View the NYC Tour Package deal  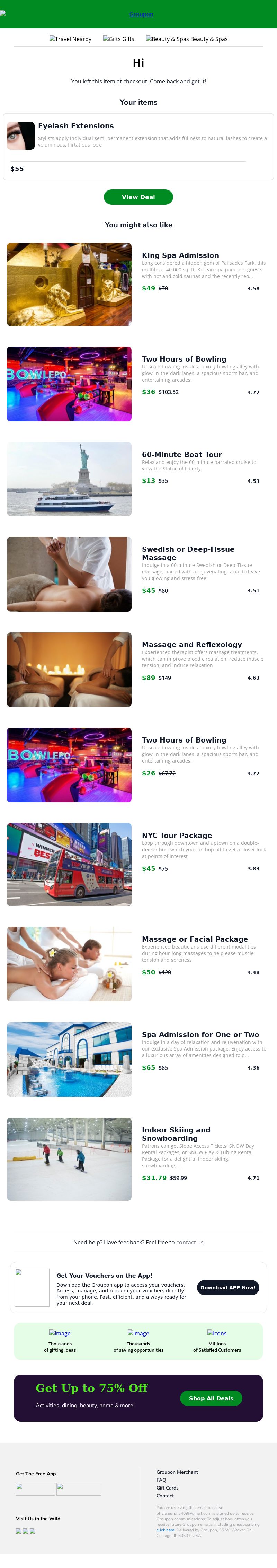pyautogui.click(x=176, y=836)
